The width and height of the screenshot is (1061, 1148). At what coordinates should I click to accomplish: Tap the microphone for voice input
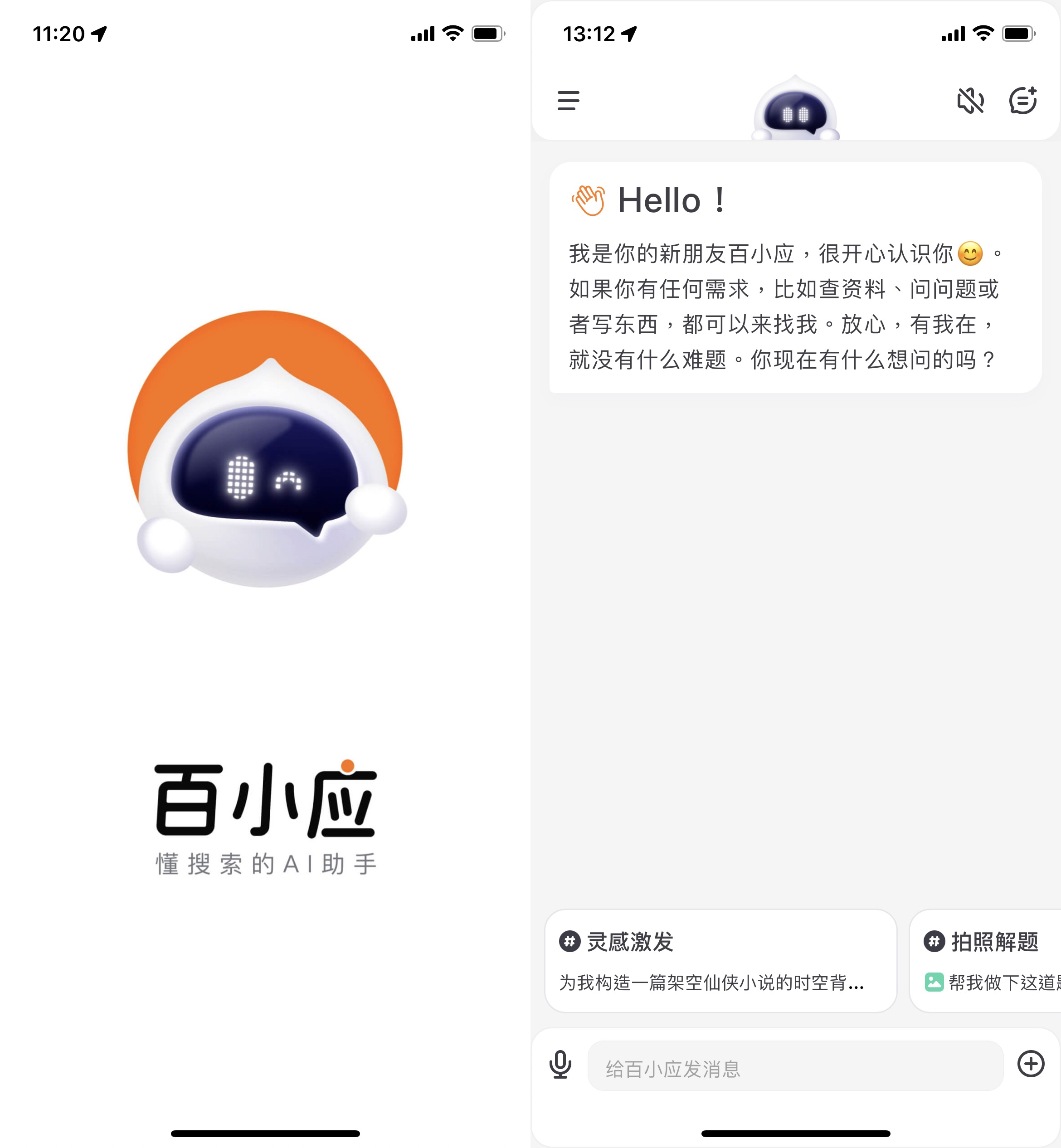pos(560,1065)
